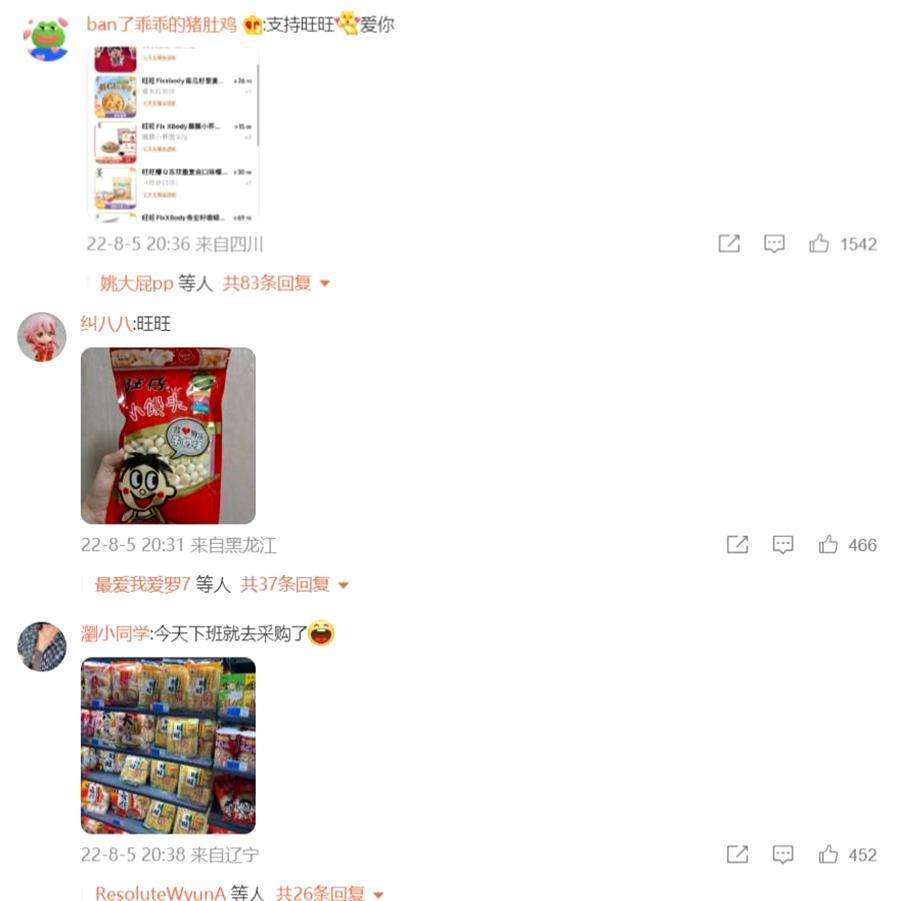This screenshot has width=897, height=901.
Task: Reply to the 今天下班就去采购了 comment
Action: click(783, 854)
